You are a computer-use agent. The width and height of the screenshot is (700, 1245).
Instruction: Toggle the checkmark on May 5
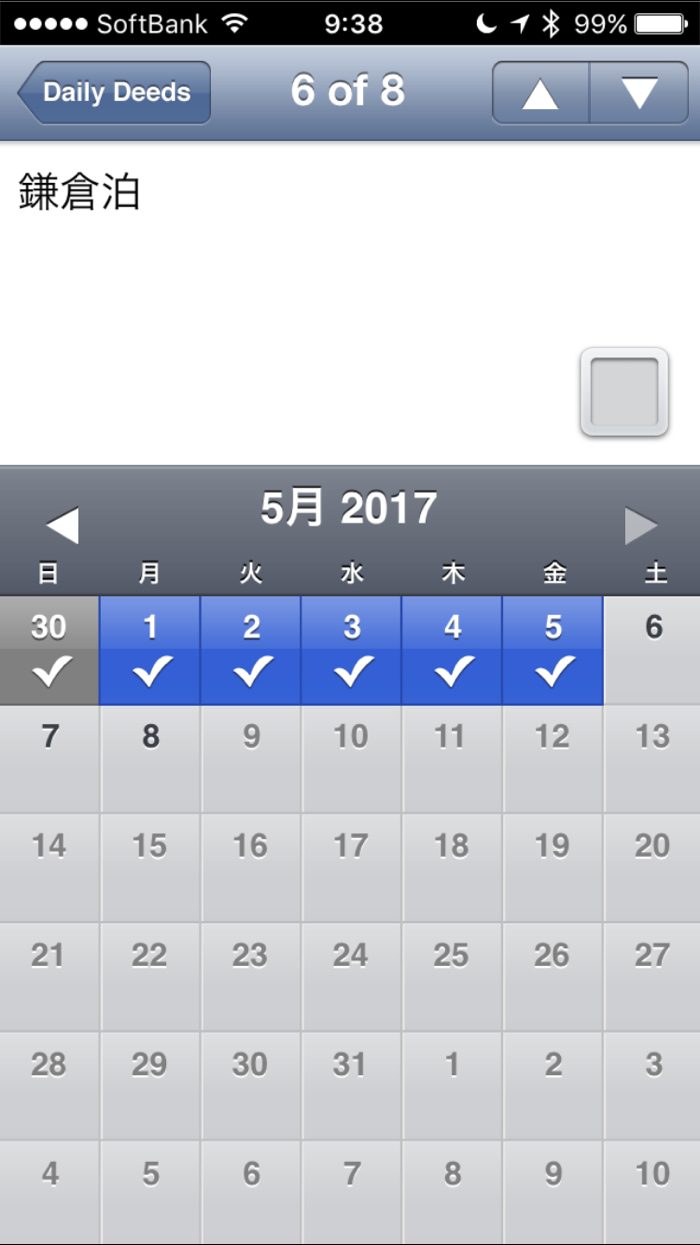[x=553, y=650]
